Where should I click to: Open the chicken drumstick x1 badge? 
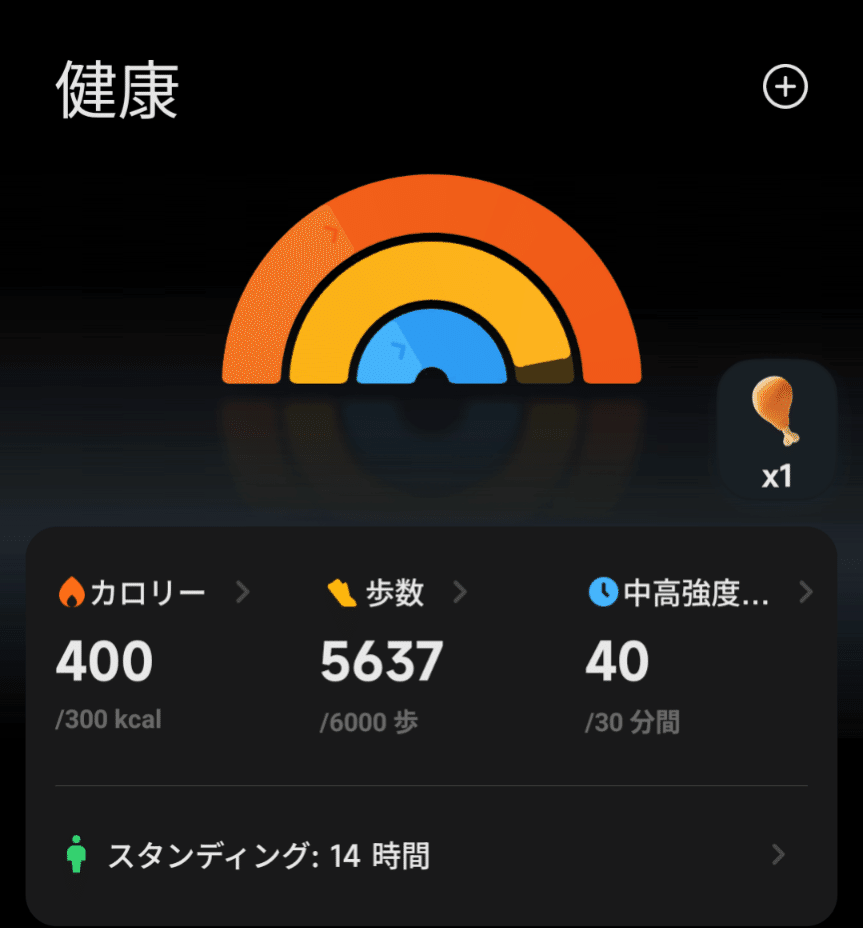777,430
